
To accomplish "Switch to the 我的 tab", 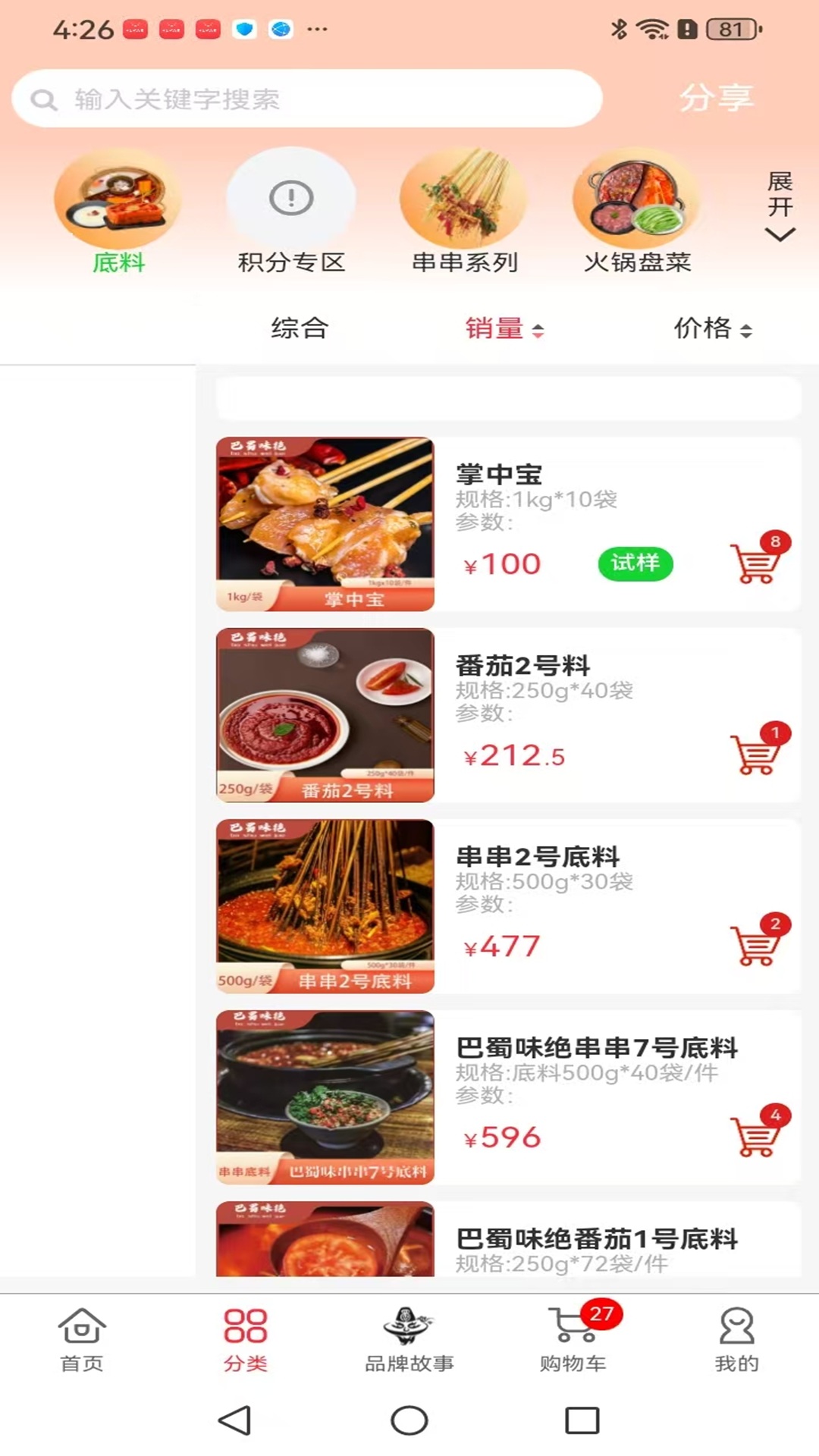I will (736, 1340).
